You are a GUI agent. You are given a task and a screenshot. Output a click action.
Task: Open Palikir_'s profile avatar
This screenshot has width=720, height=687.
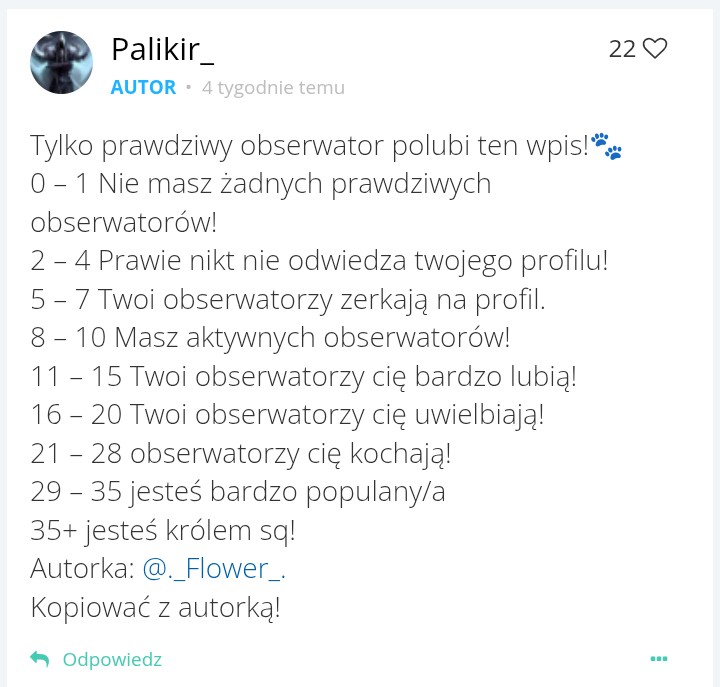click(x=63, y=61)
